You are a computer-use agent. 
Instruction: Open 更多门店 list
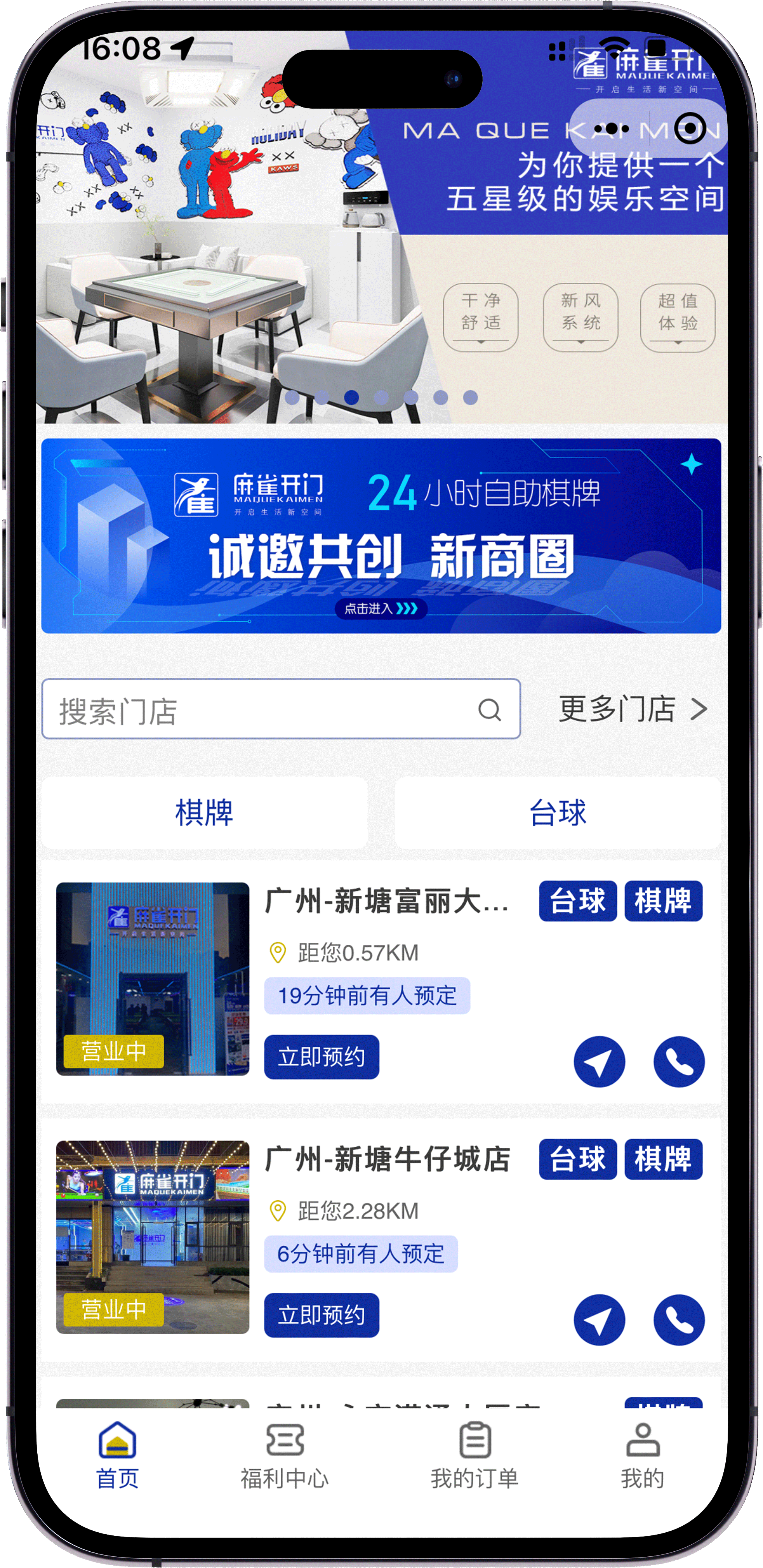click(633, 709)
